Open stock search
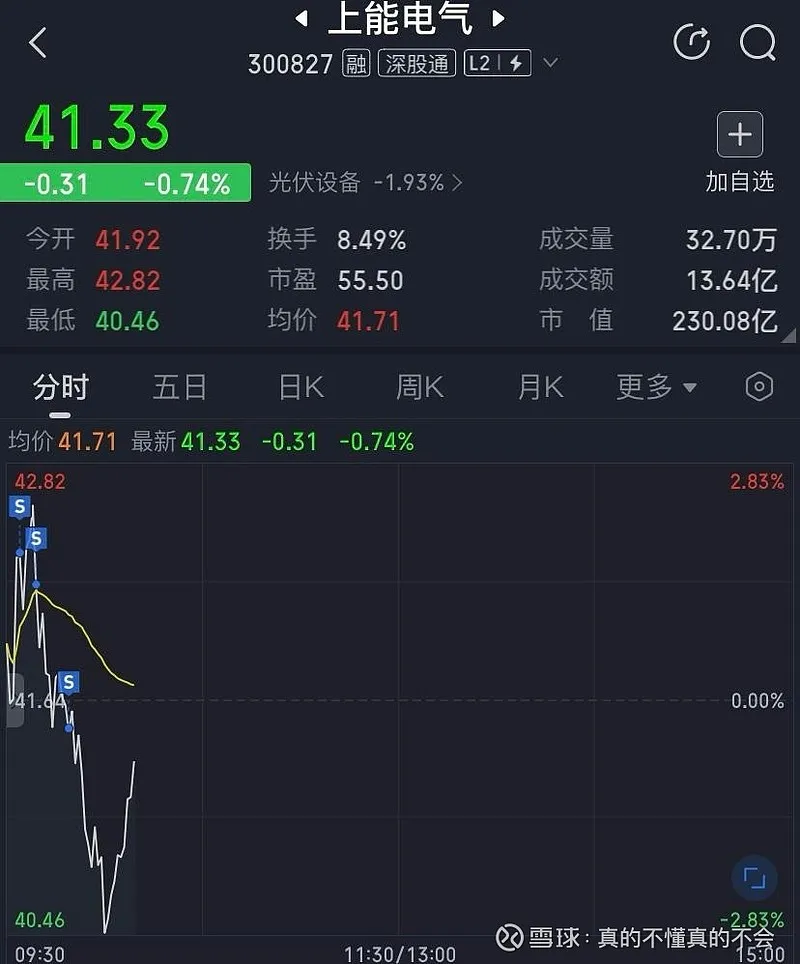Screen dimensions: 800x964 pos(757,43)
